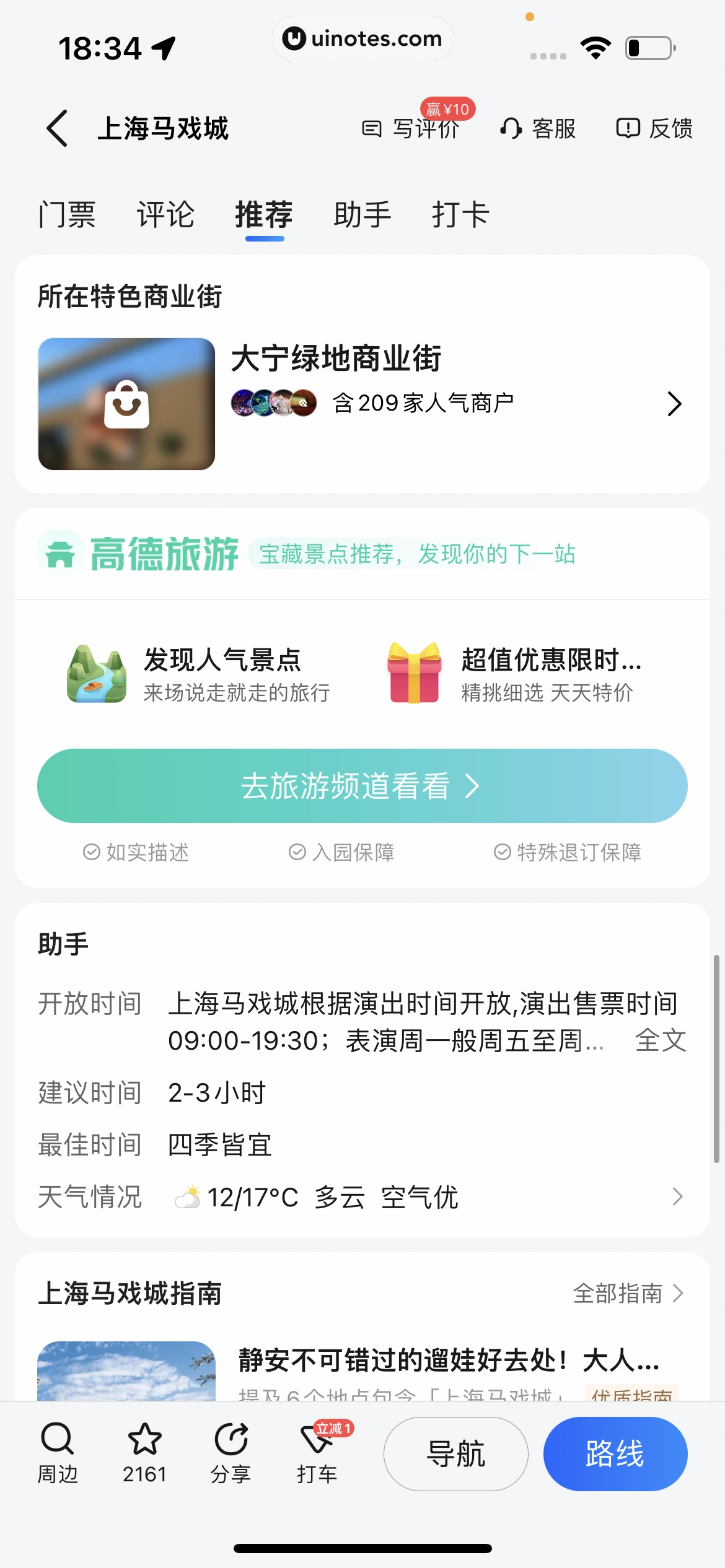
Task: Tap the 入园保障 guarantee label
Action: pyautogui.click(x=343, y=853)
